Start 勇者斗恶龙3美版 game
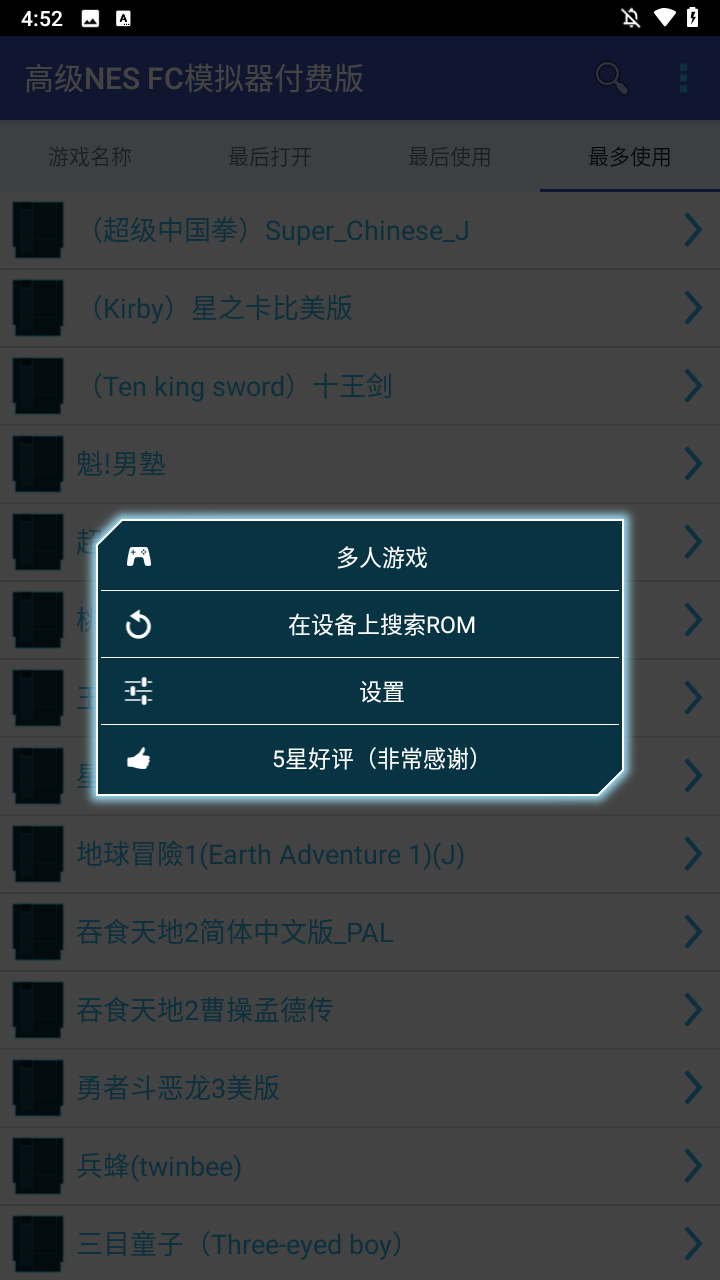The width and height of the screenshot is (720, 1280). coord(360,1088)
